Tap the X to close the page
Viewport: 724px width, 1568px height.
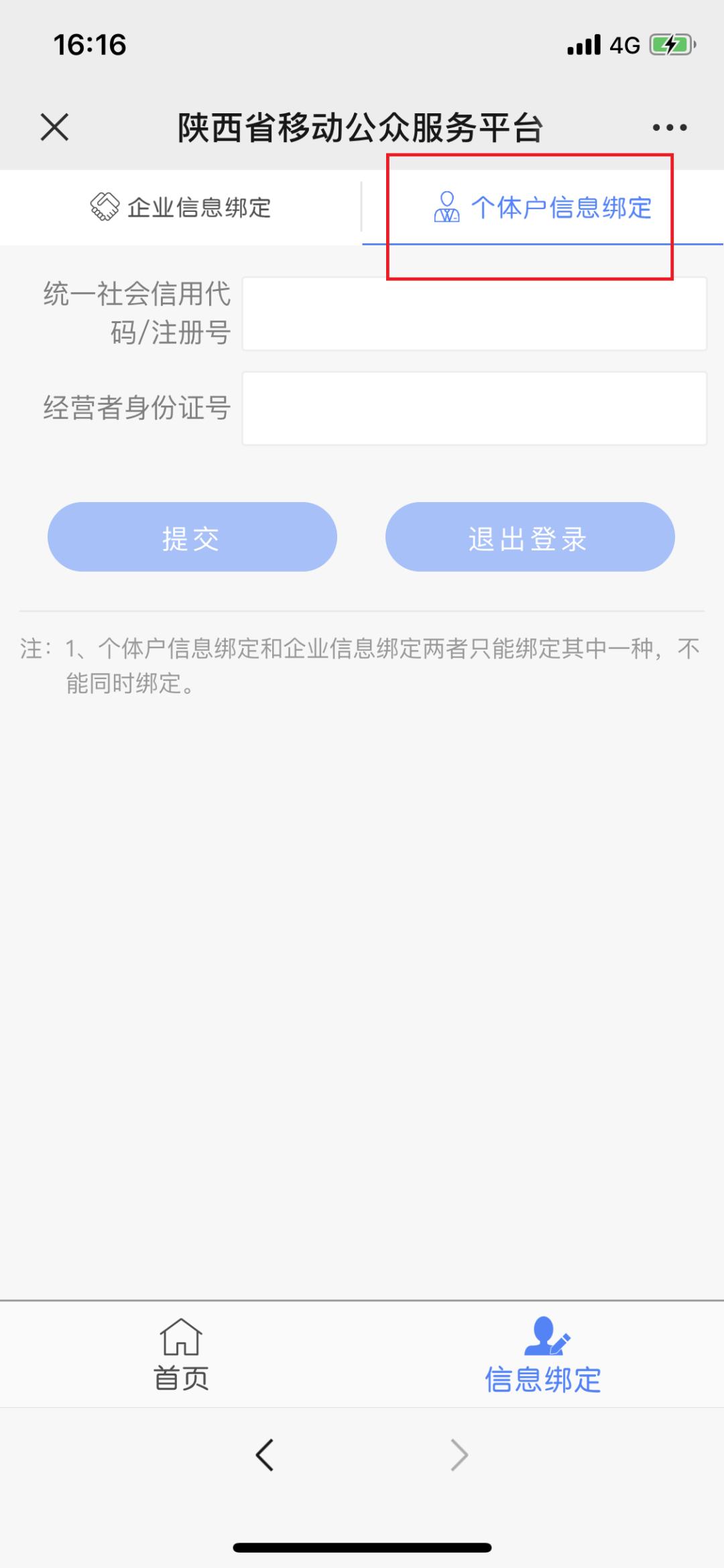click(x=54, y=126)
